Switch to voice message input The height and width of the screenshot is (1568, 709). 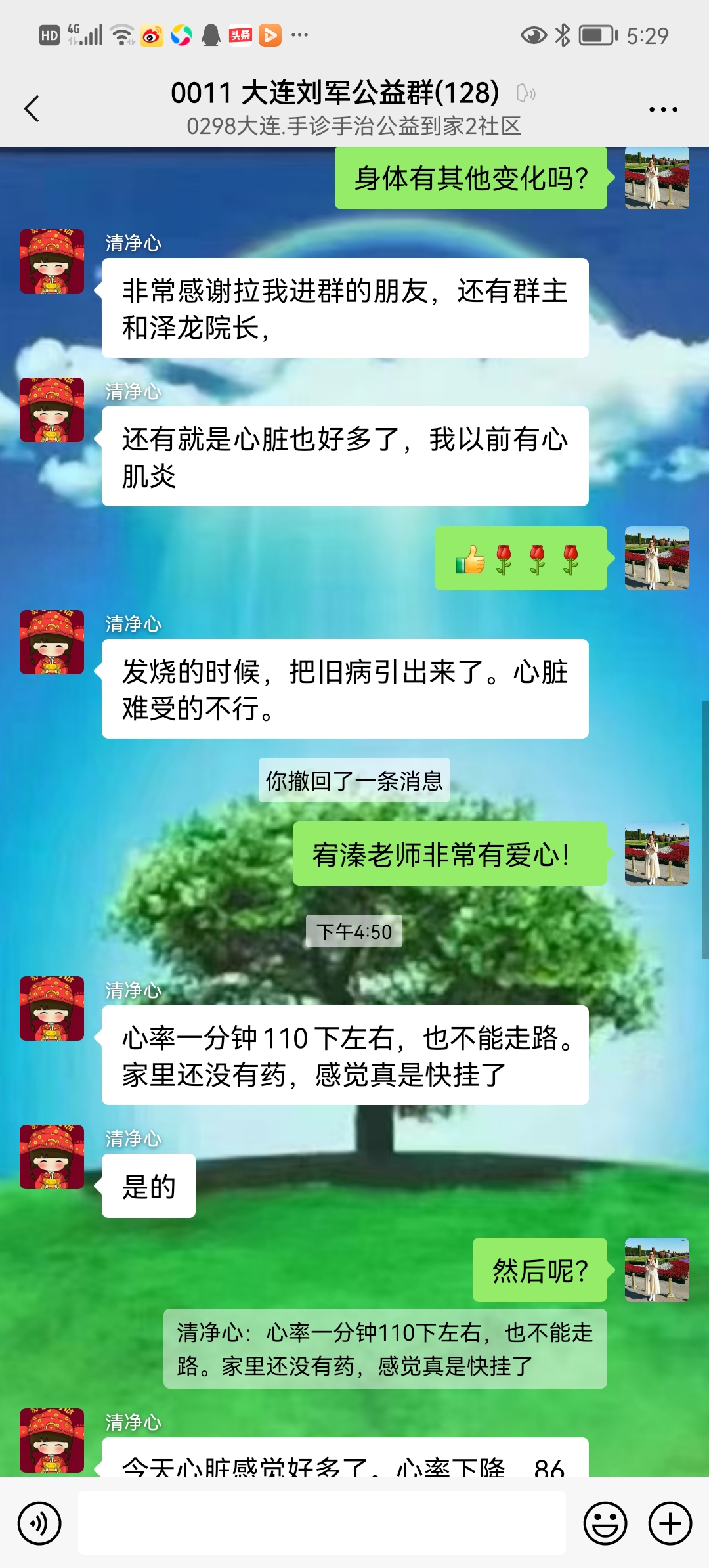point(39,1523)
